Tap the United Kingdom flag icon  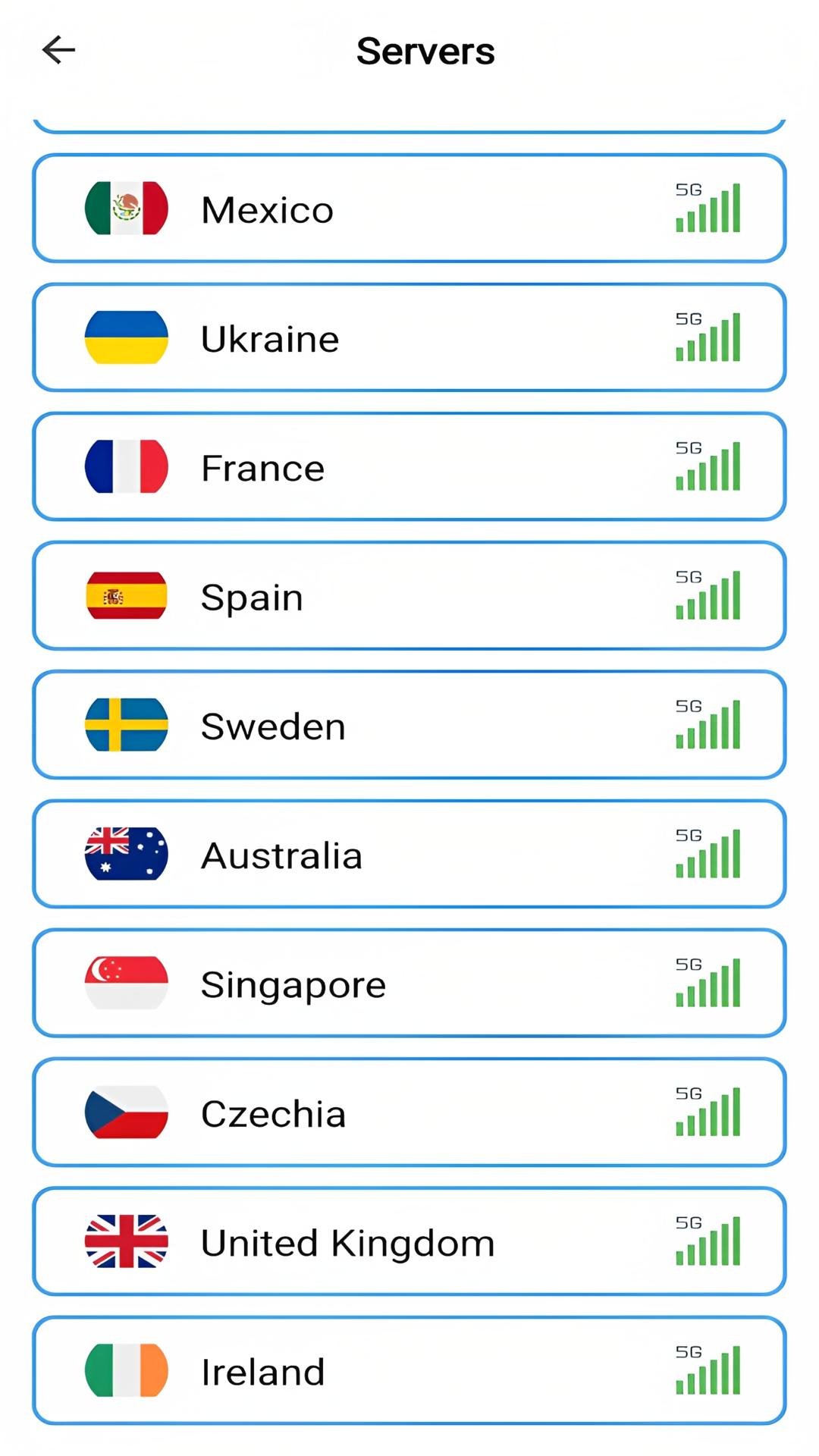click(126, 1241)
